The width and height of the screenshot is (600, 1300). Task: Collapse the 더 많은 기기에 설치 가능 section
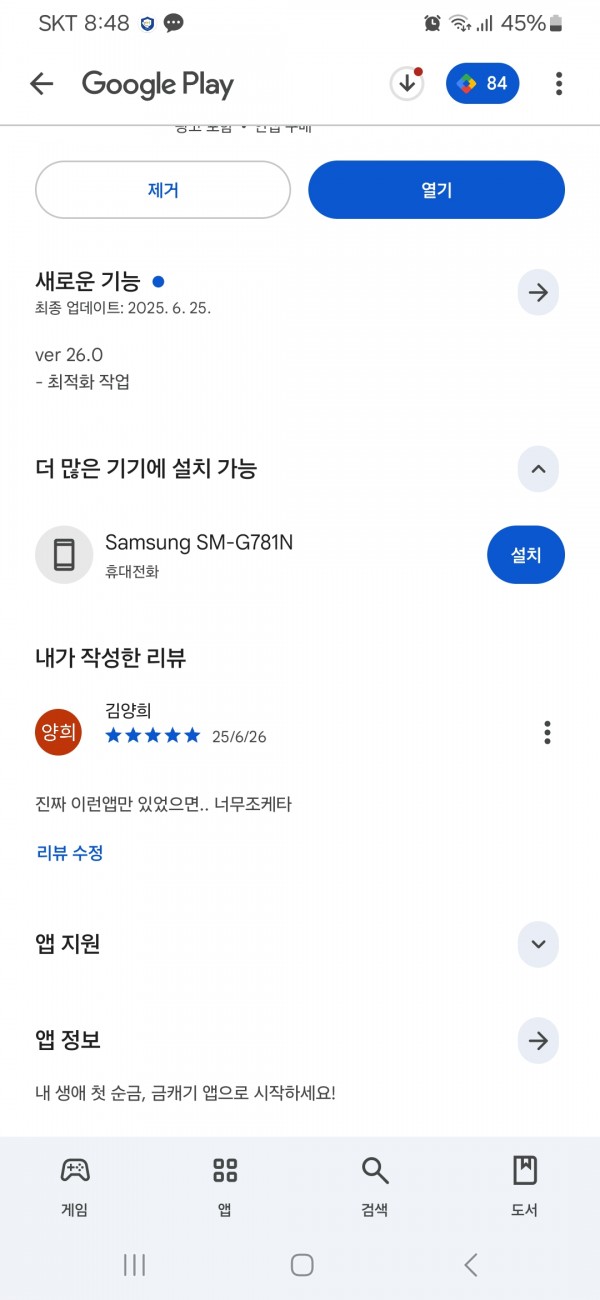click(538, 469)
